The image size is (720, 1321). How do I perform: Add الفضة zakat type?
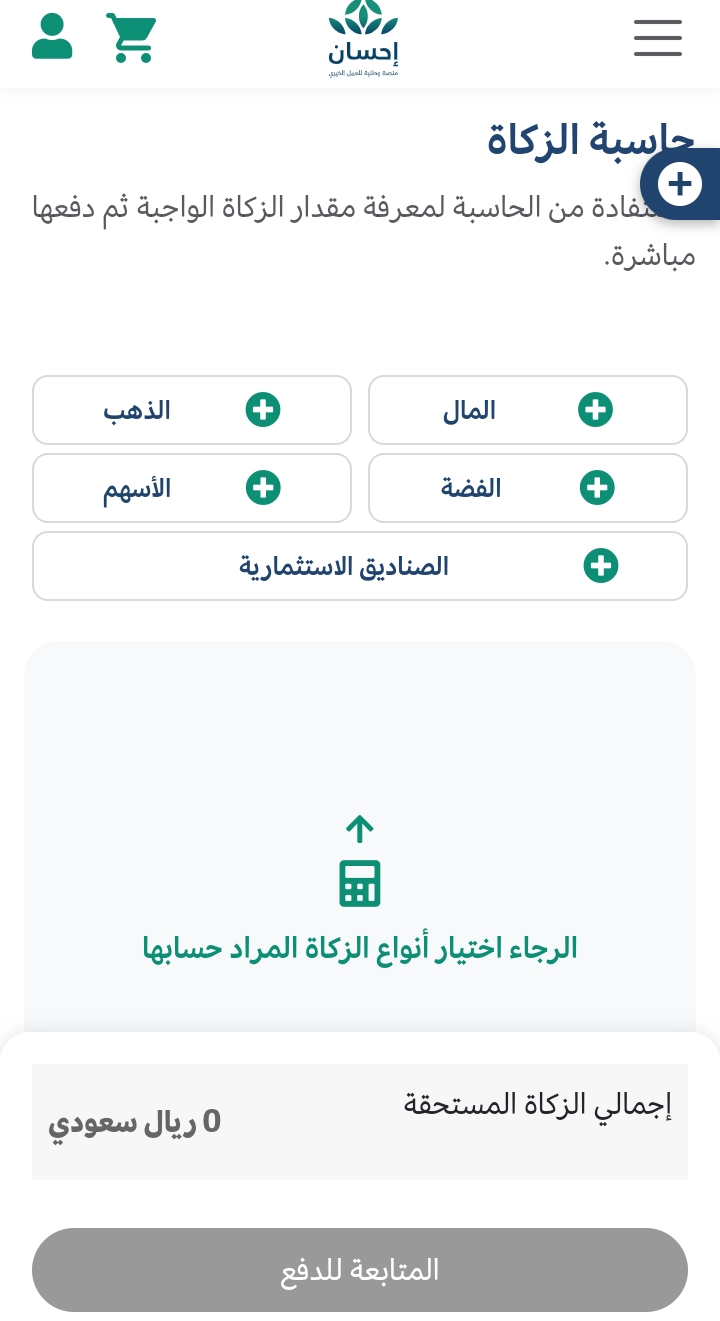point(528,488)
